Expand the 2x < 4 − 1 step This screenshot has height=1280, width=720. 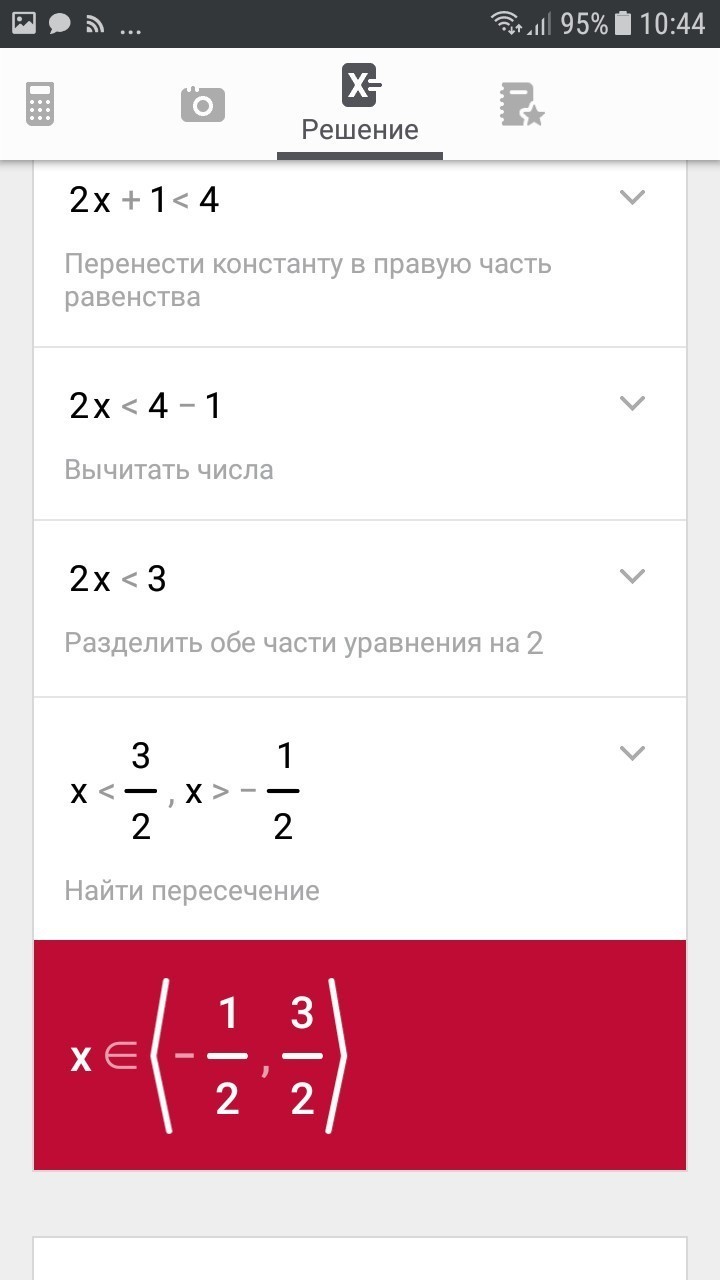(632, 403)
